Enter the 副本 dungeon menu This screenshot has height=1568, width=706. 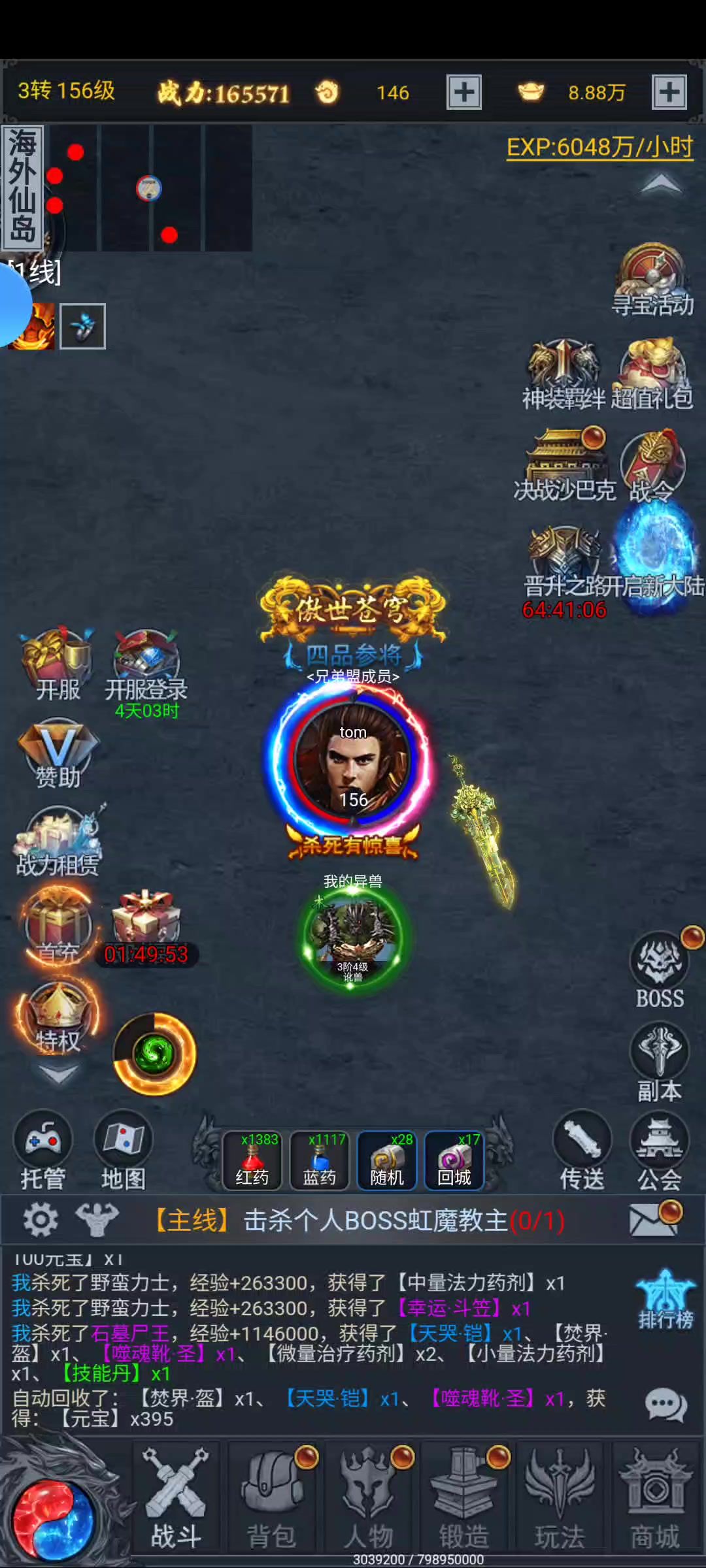coord(660,1062)
